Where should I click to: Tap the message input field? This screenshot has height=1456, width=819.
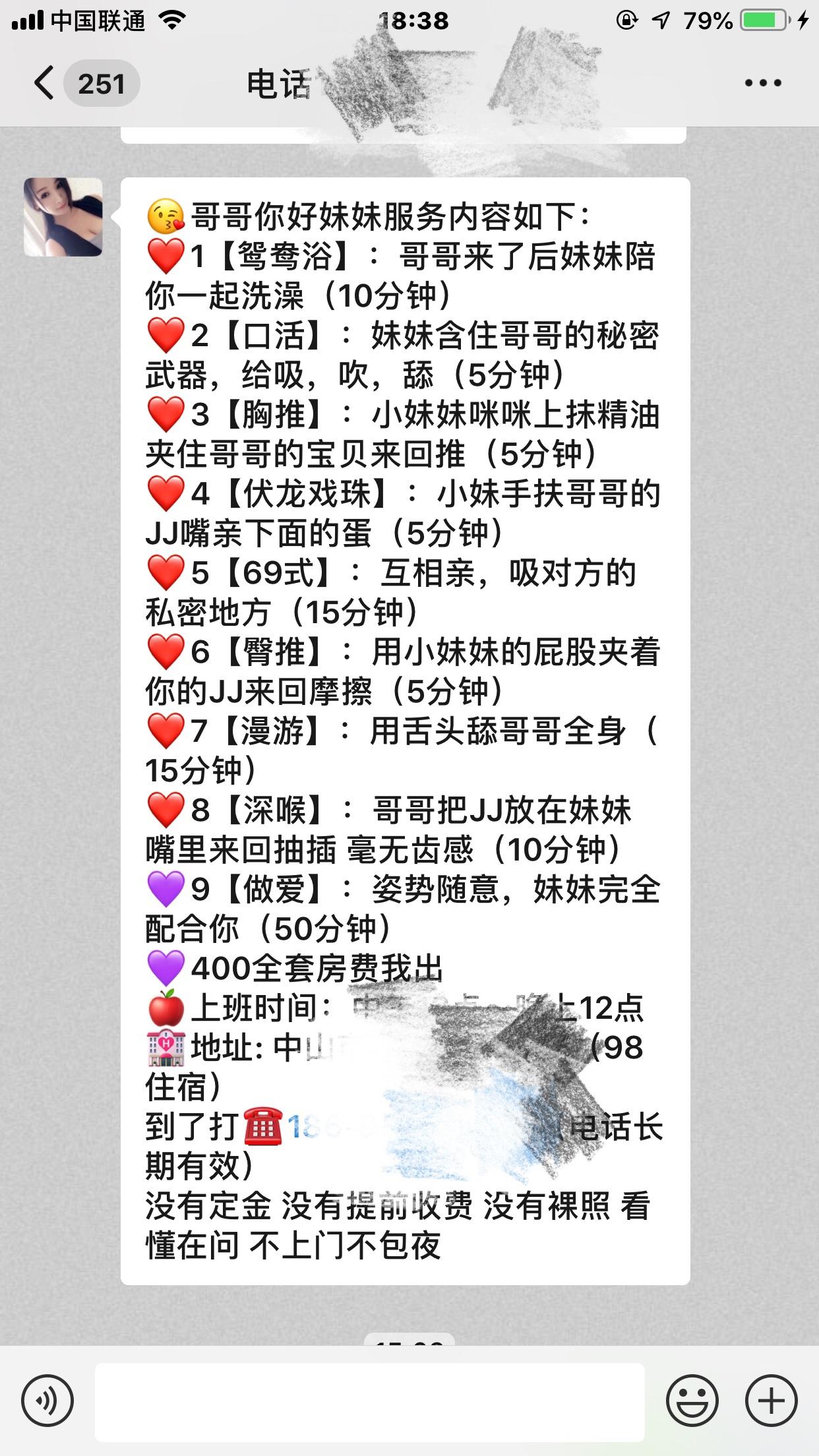(x=369, y=1399)
